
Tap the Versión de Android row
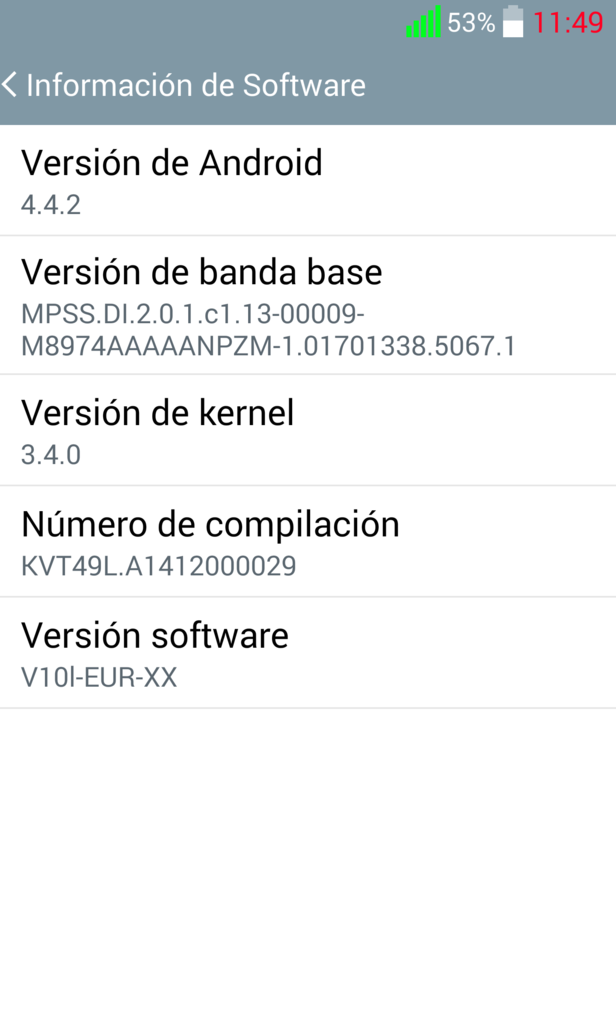pyautogui.click(x=308, y=181)
